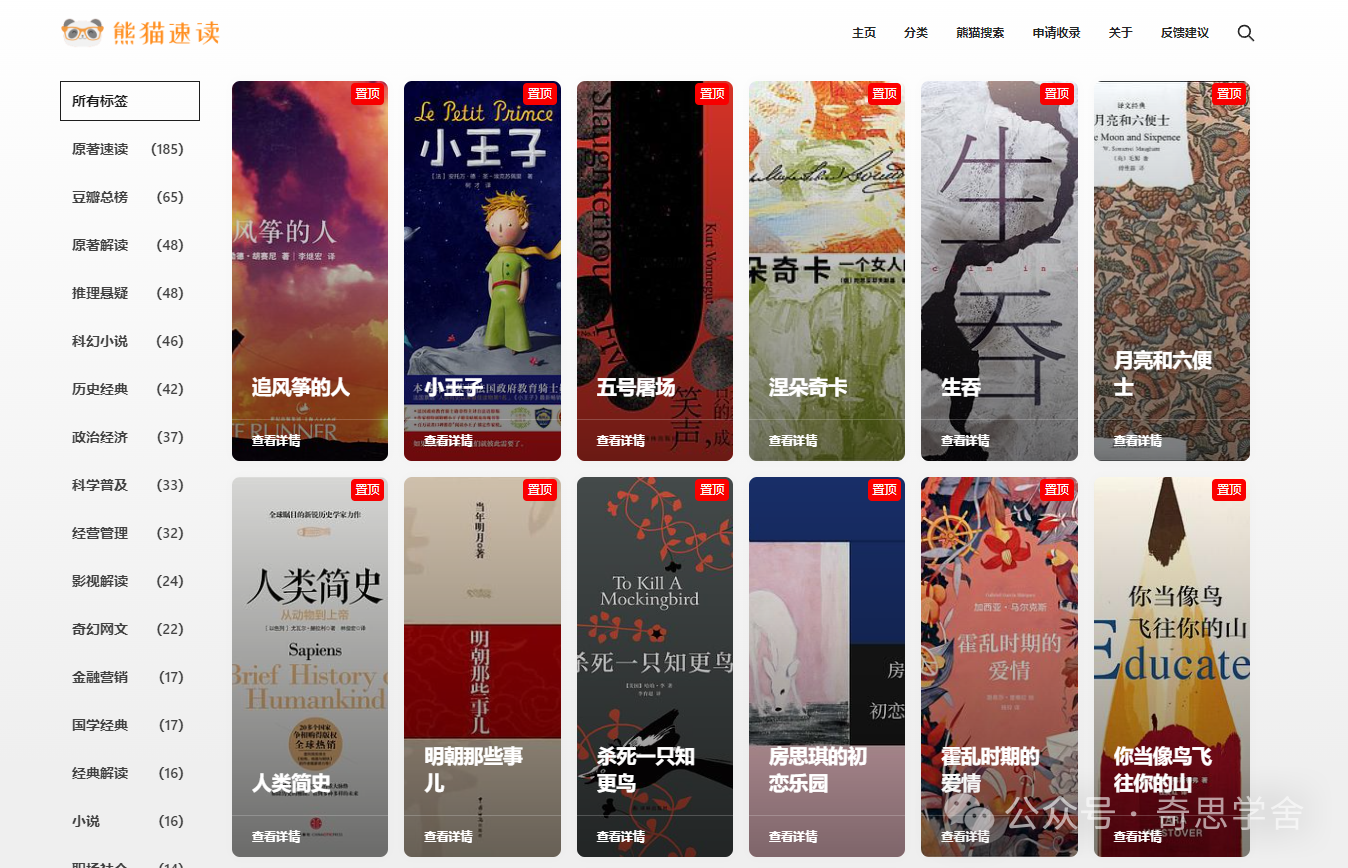Open the 分类 navigation link
Viewport: 1348px width, 868px height.
coord(916,33)
